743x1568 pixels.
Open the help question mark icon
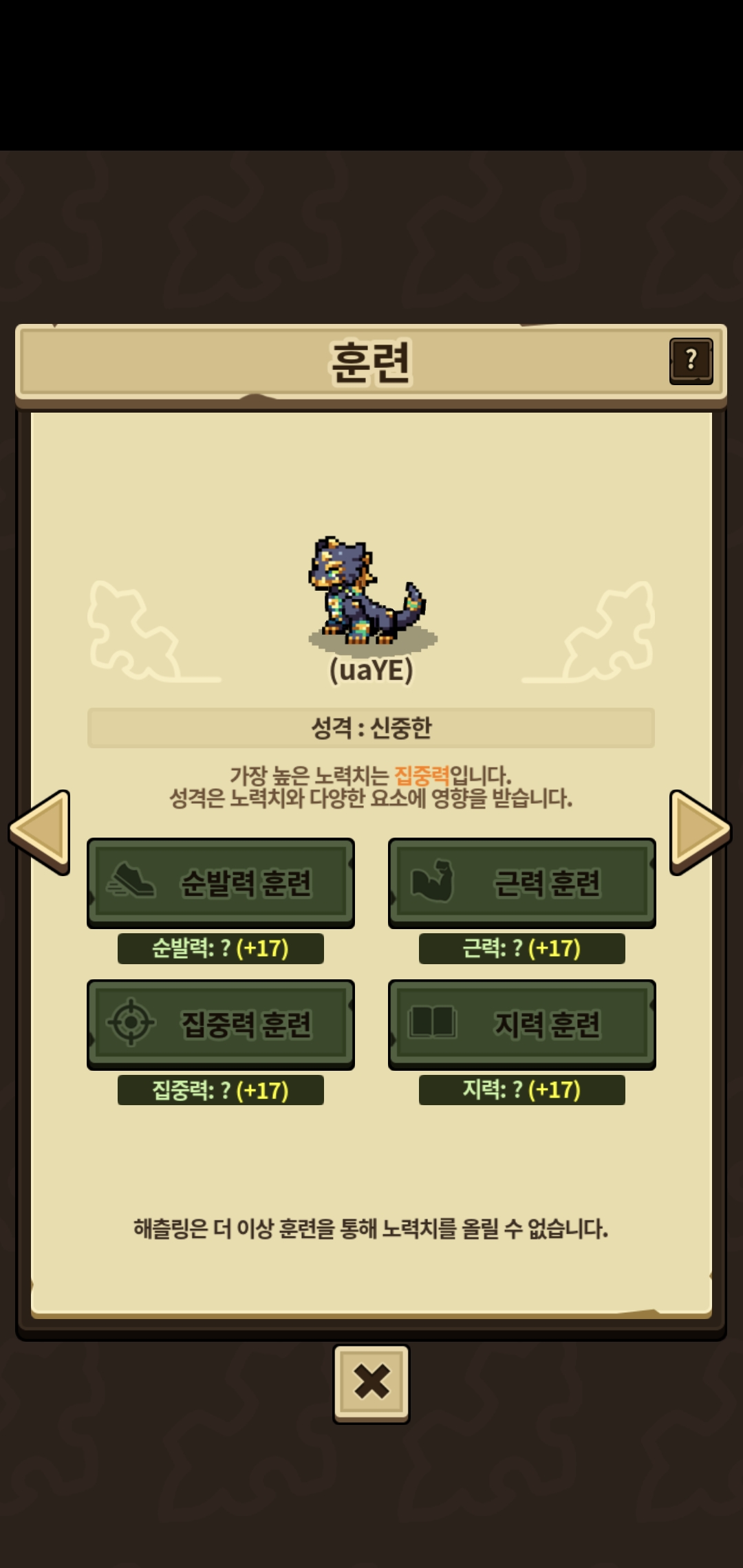point(691,360)
